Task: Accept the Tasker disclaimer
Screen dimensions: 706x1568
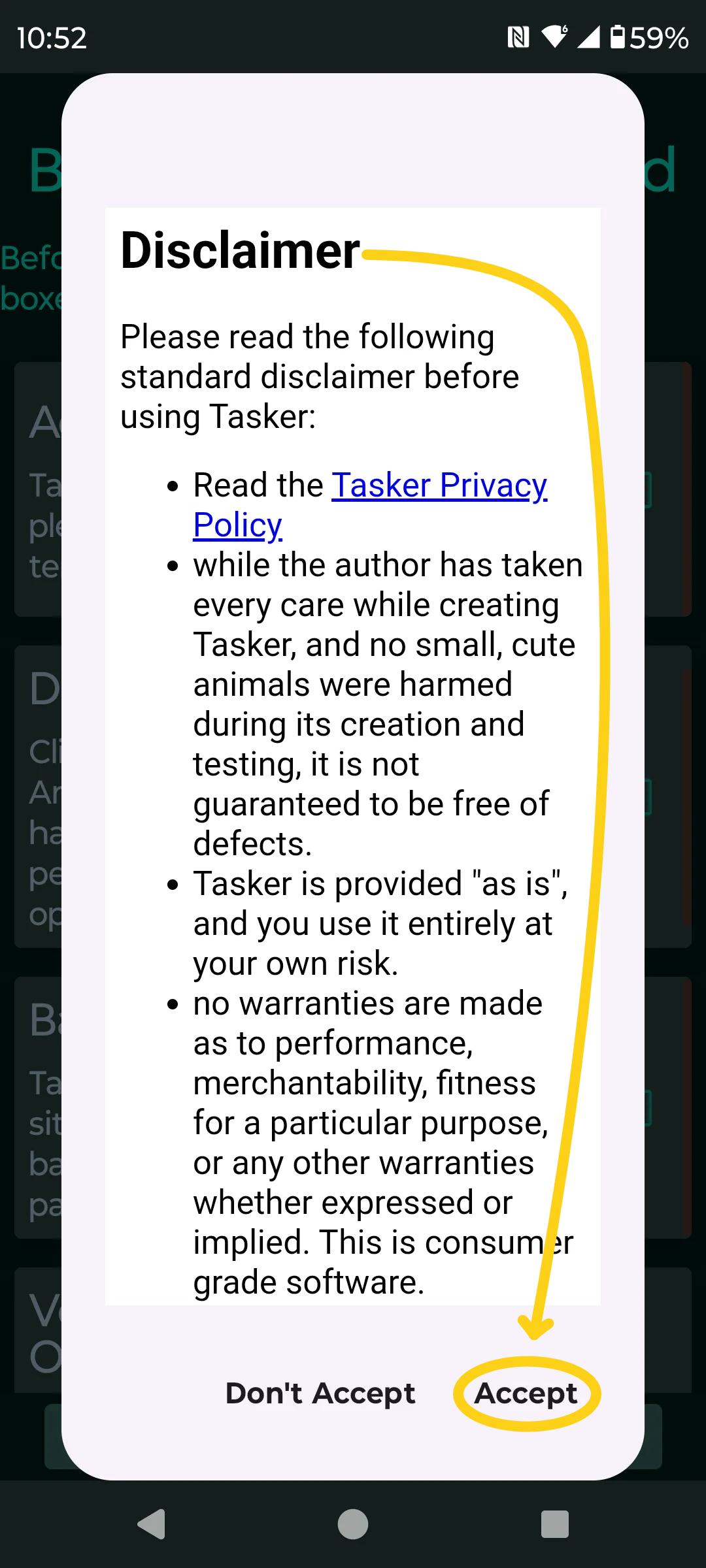Action: [x=526, y=1394]
